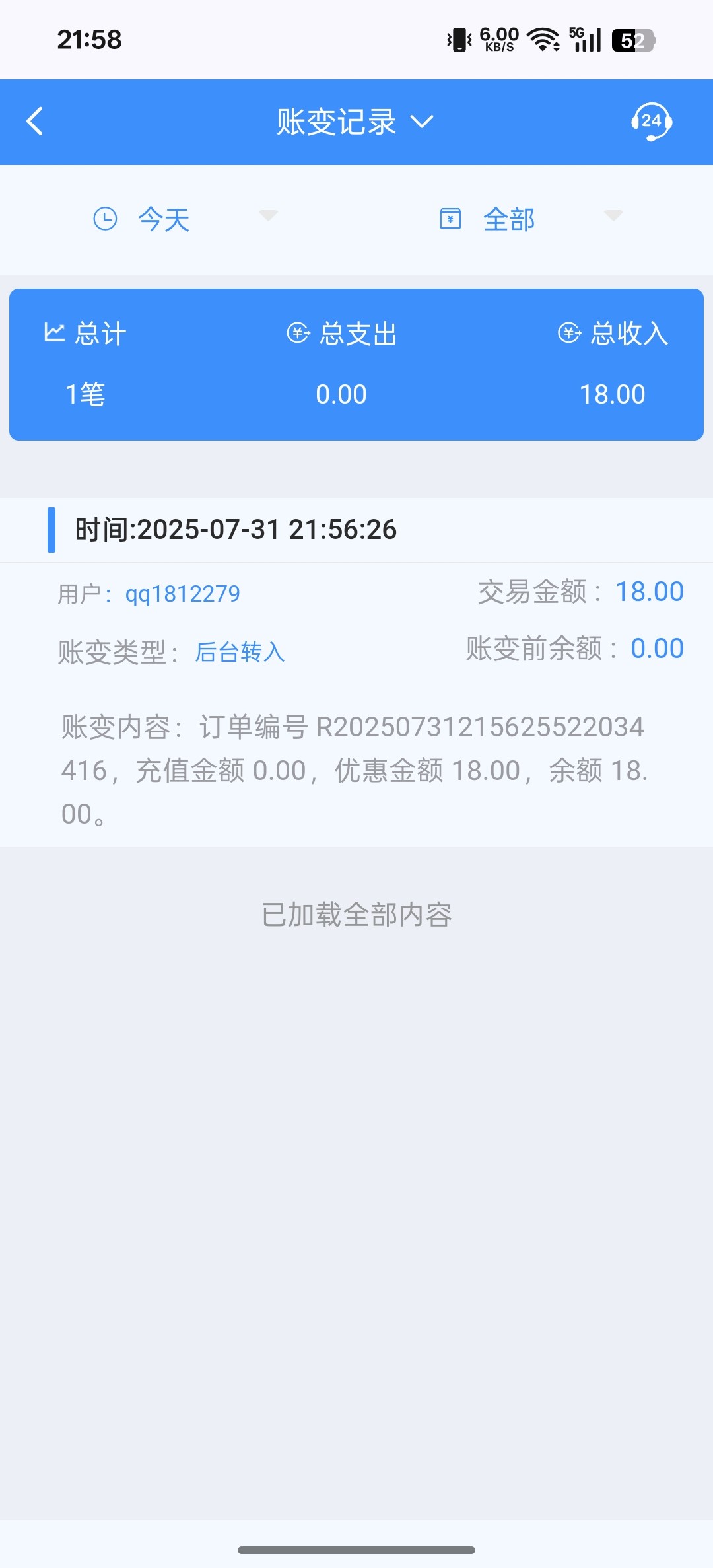Contact 24-hour customer service
The image size is (713, 1568).
[651, 122]
